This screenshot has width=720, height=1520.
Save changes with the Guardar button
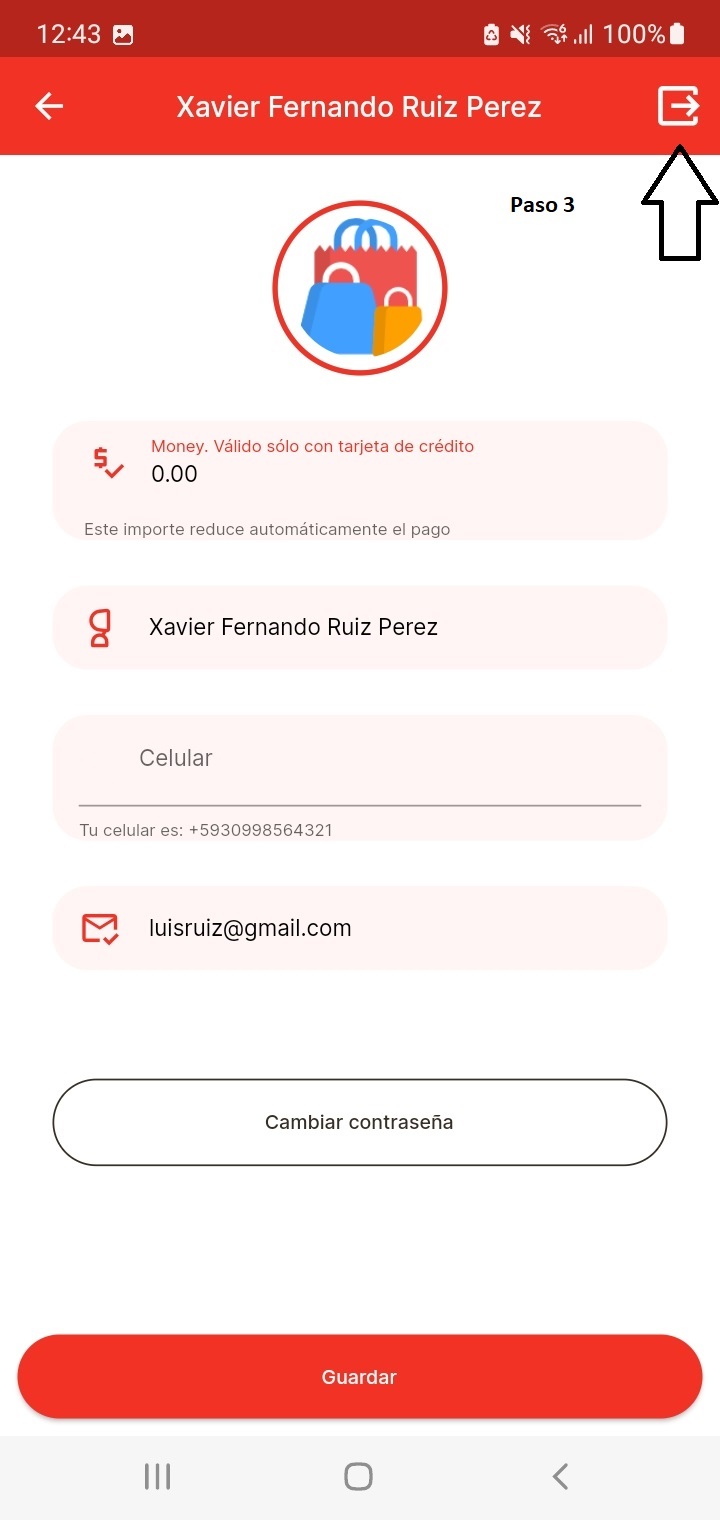pyautogui.click(x=359, y=1376)
